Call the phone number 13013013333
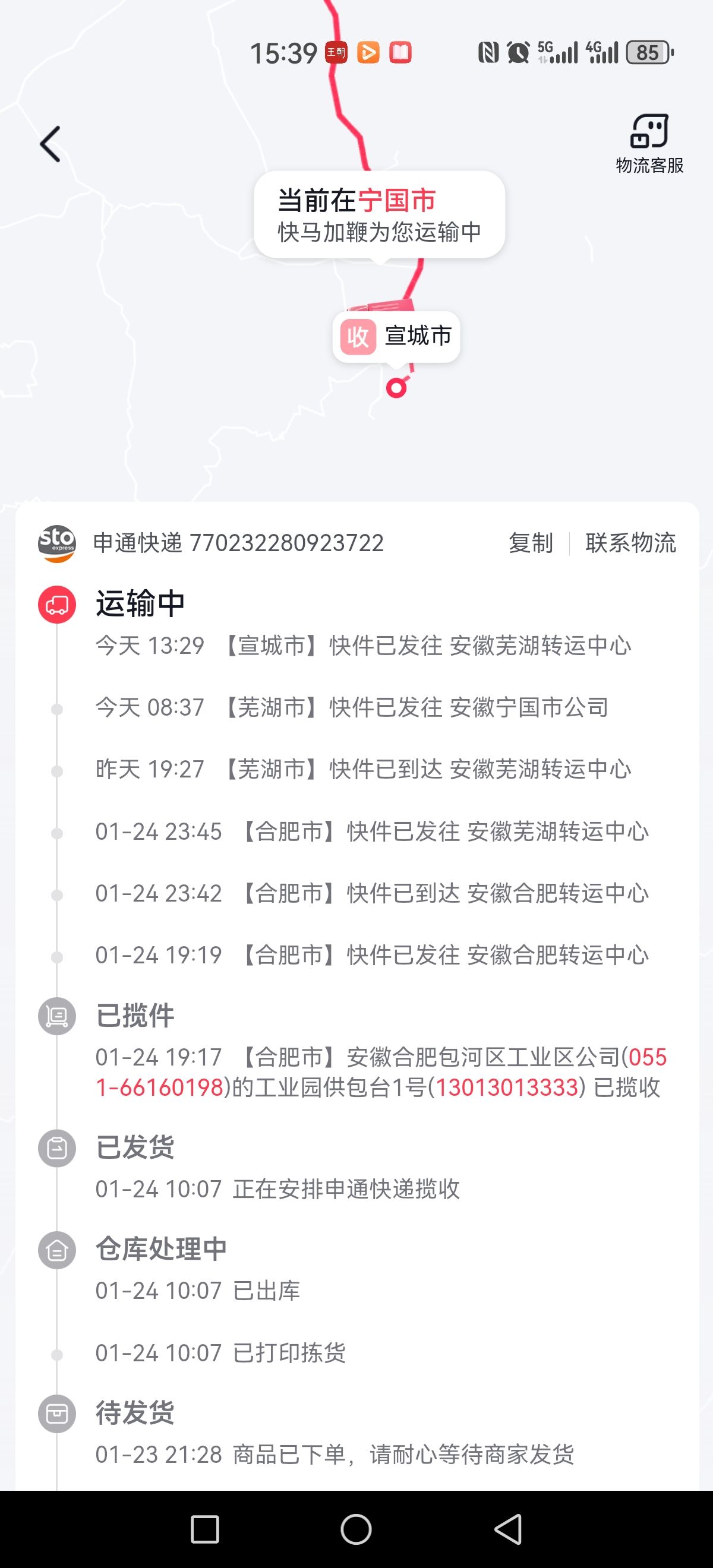713x1568 pixels. pyautogui.click(x=507, y=1087)
